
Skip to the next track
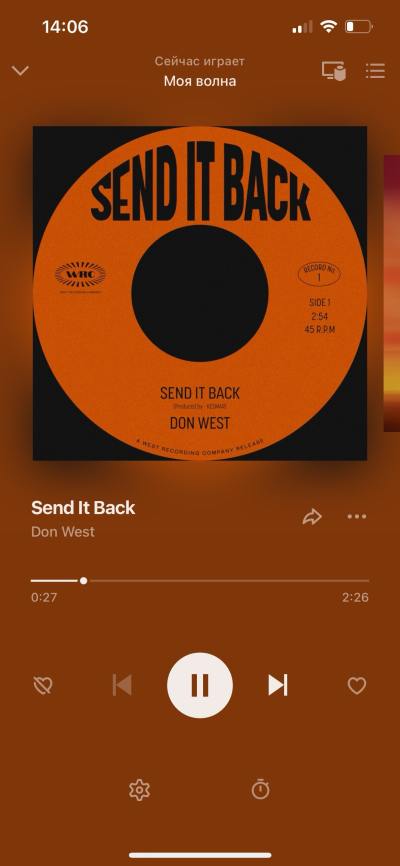click(278, 685)
